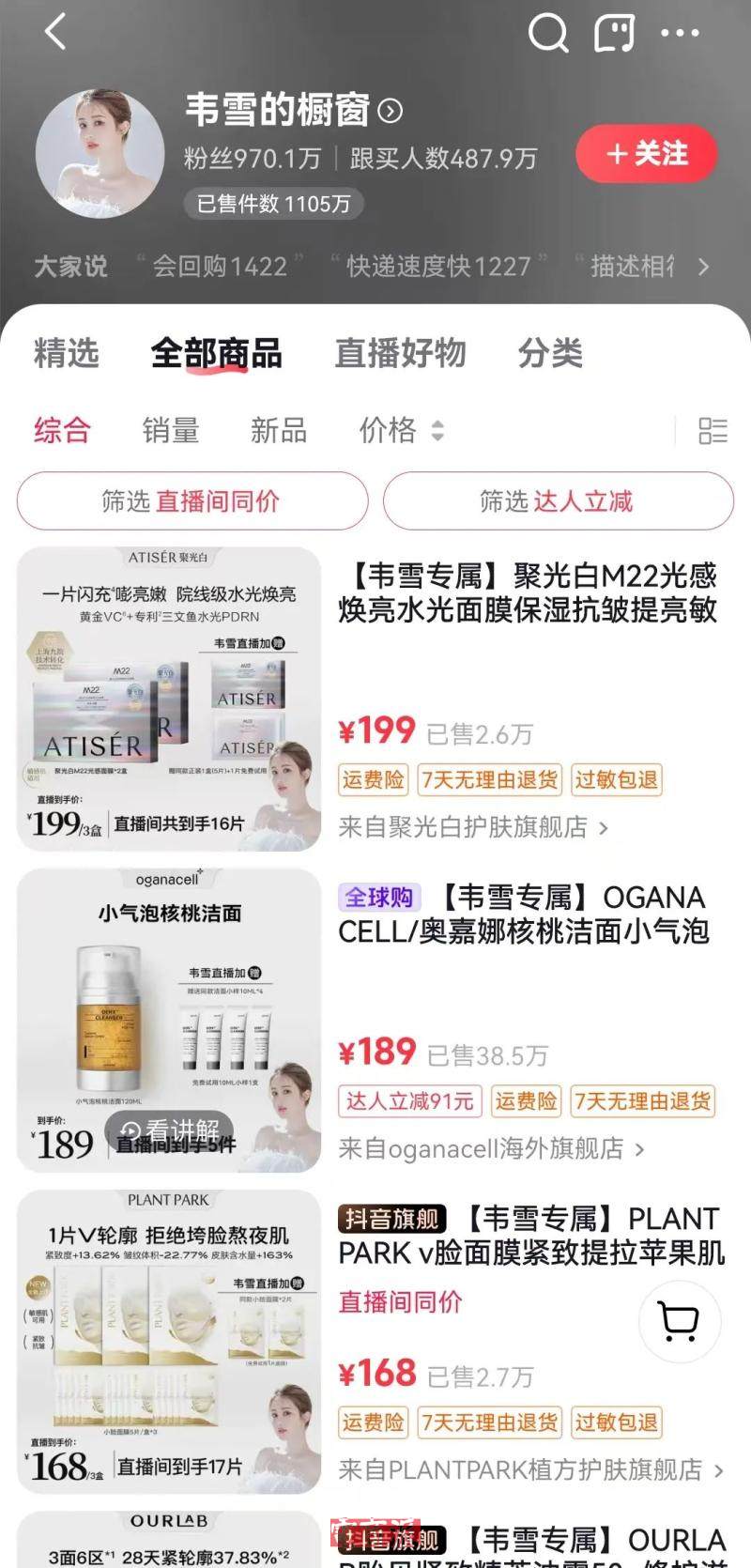The image size is (751, 1568).
Task: Sort products by 价格
Action: pyautogui.click(x=400, y=431)
